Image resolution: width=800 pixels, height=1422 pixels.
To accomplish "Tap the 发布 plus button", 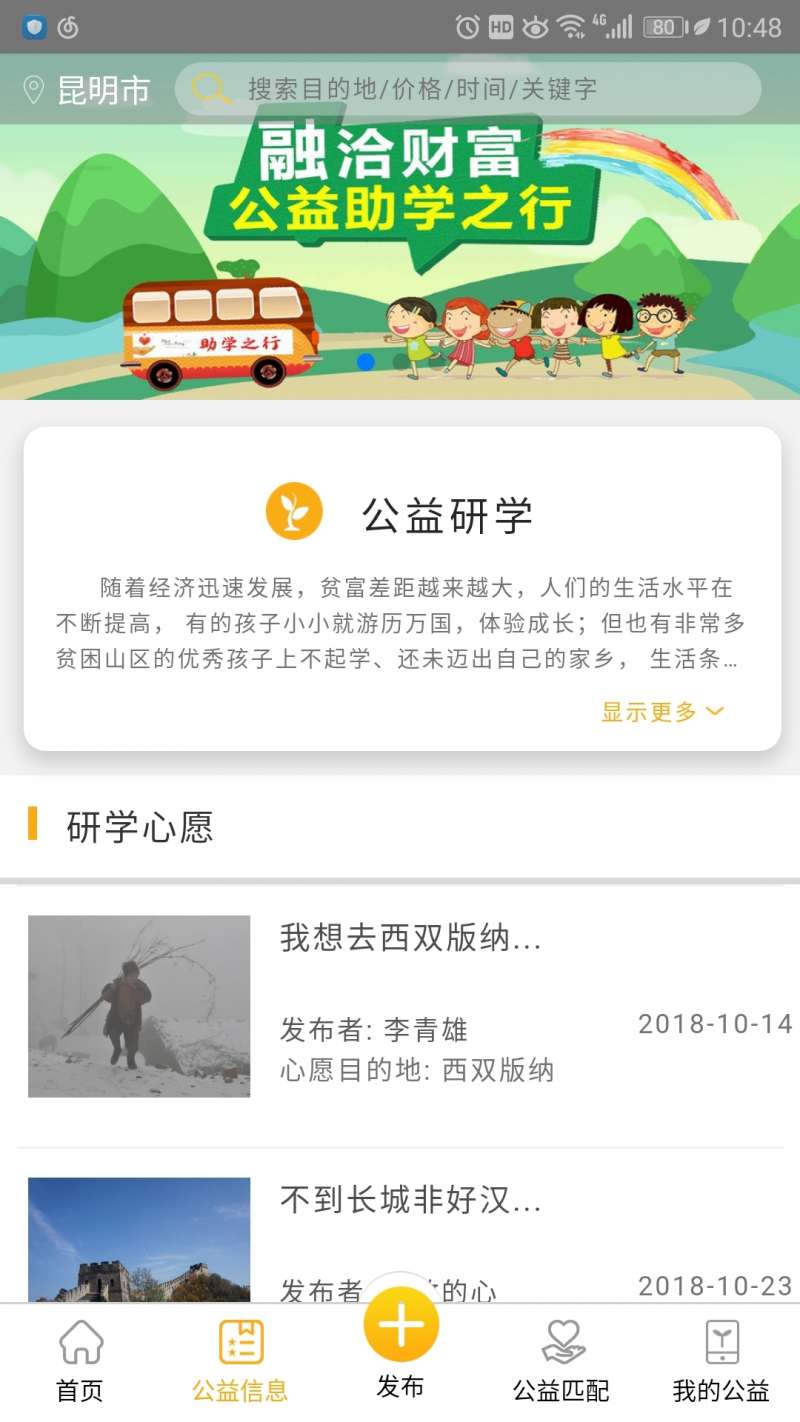I will pyautogui.click(x=400, y=1328).
